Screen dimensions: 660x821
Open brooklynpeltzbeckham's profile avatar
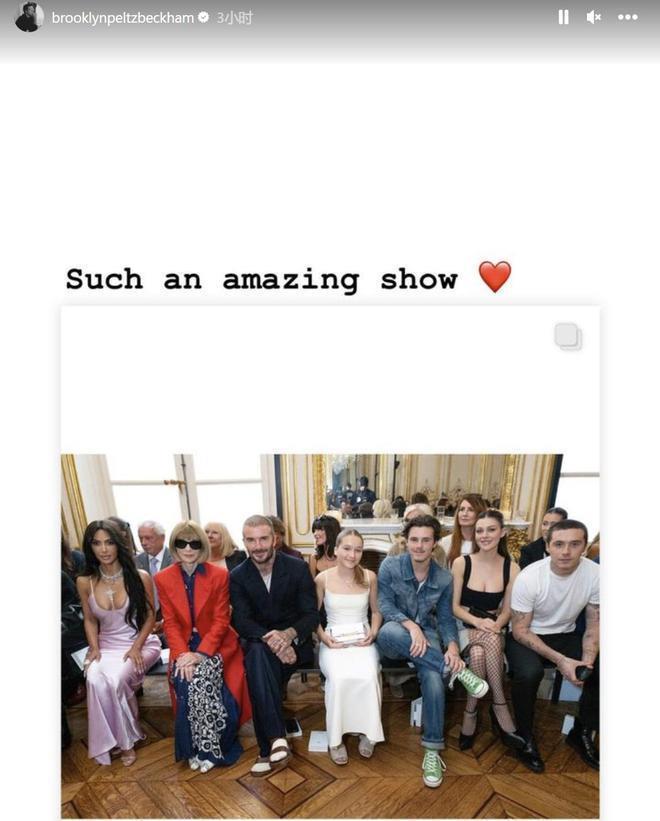(x=28, y=17)
